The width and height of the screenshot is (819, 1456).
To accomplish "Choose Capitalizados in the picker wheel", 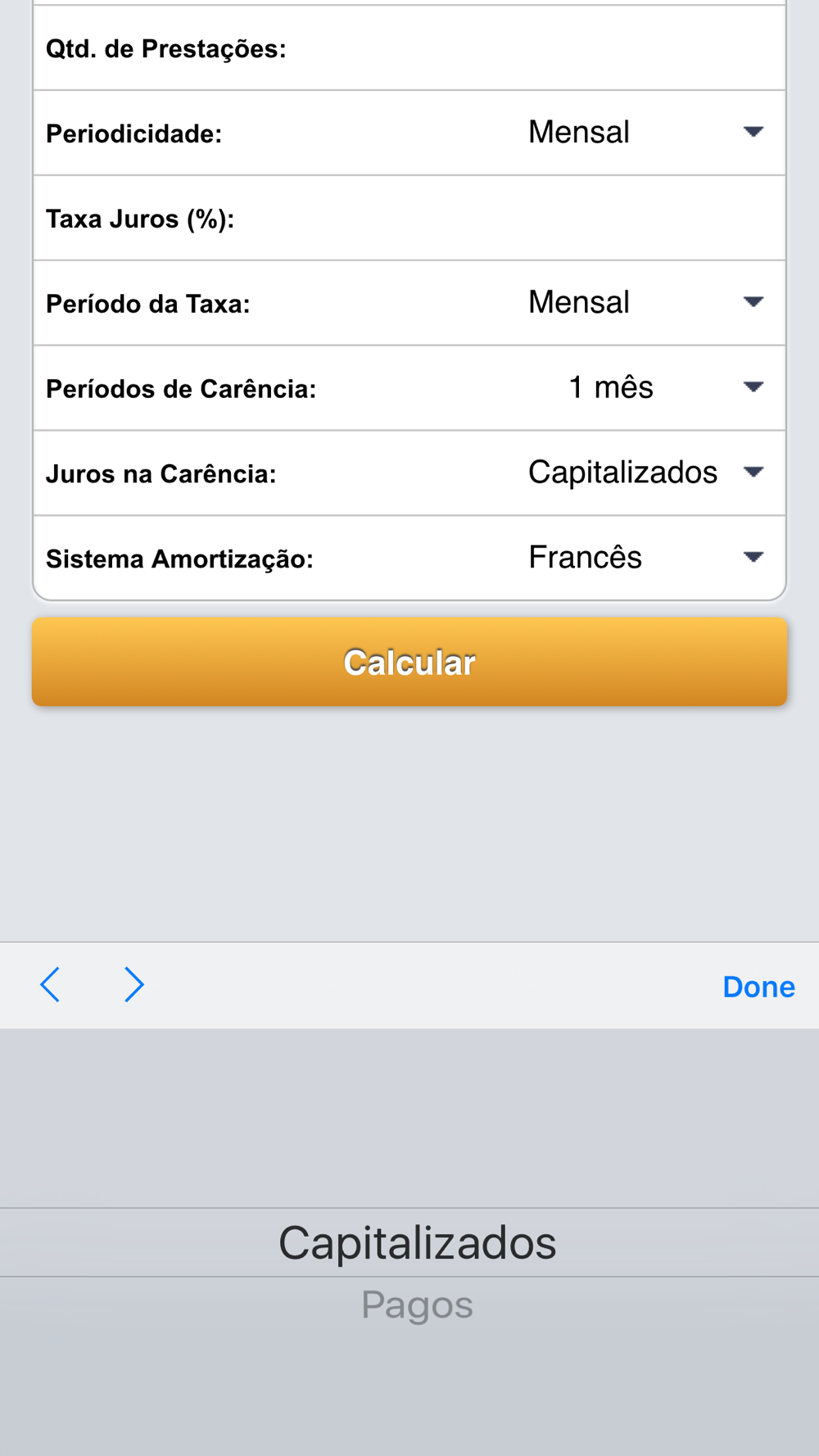I will [418, 1242].
